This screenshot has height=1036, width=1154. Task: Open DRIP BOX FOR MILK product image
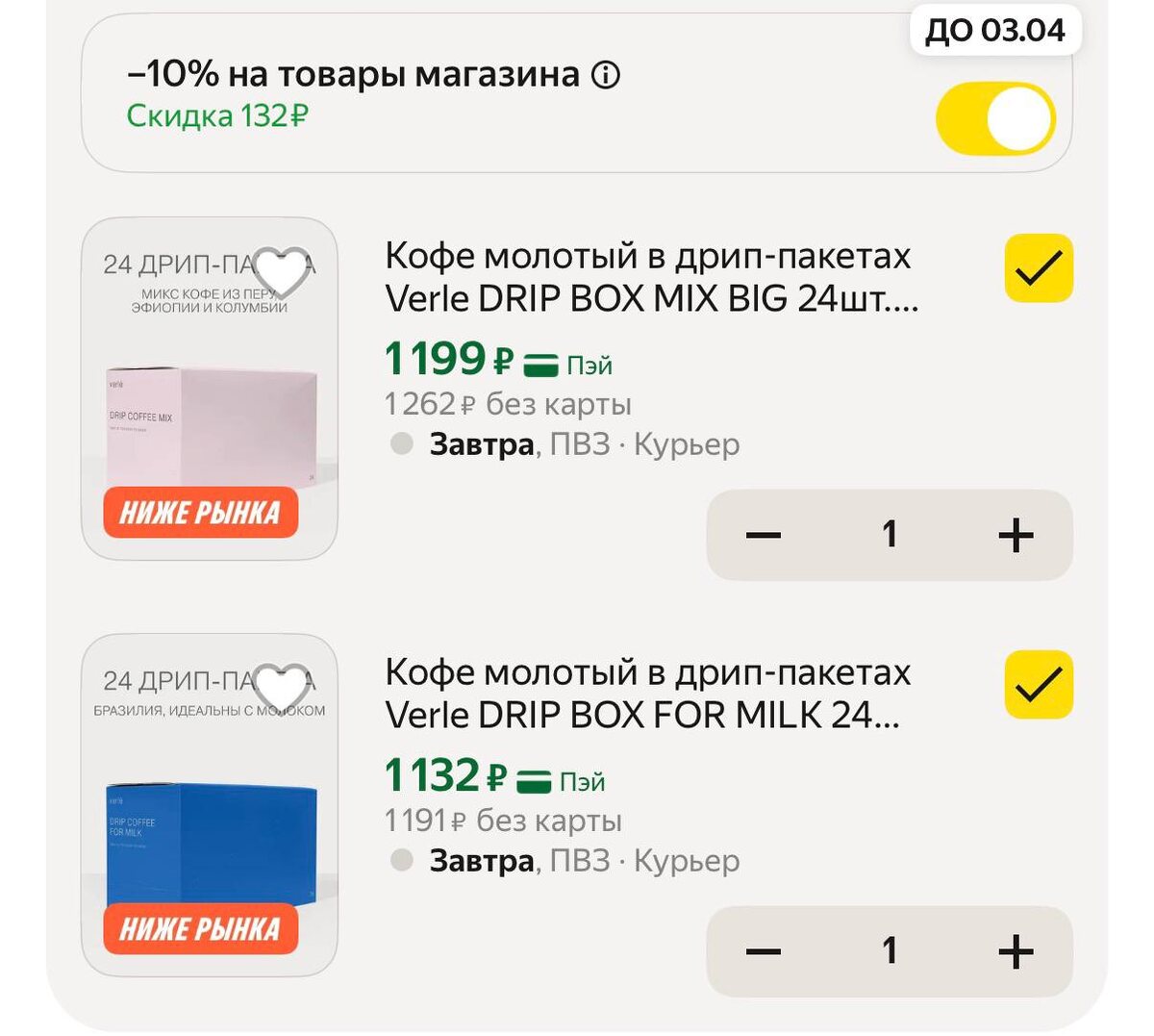pos(210,805)
